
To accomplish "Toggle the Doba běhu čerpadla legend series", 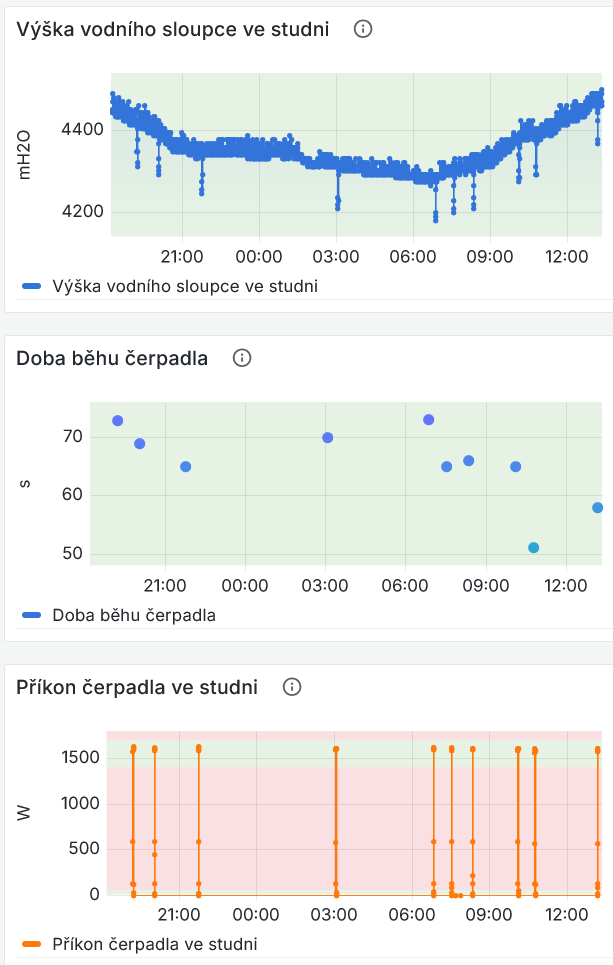I will coord(134,615).
